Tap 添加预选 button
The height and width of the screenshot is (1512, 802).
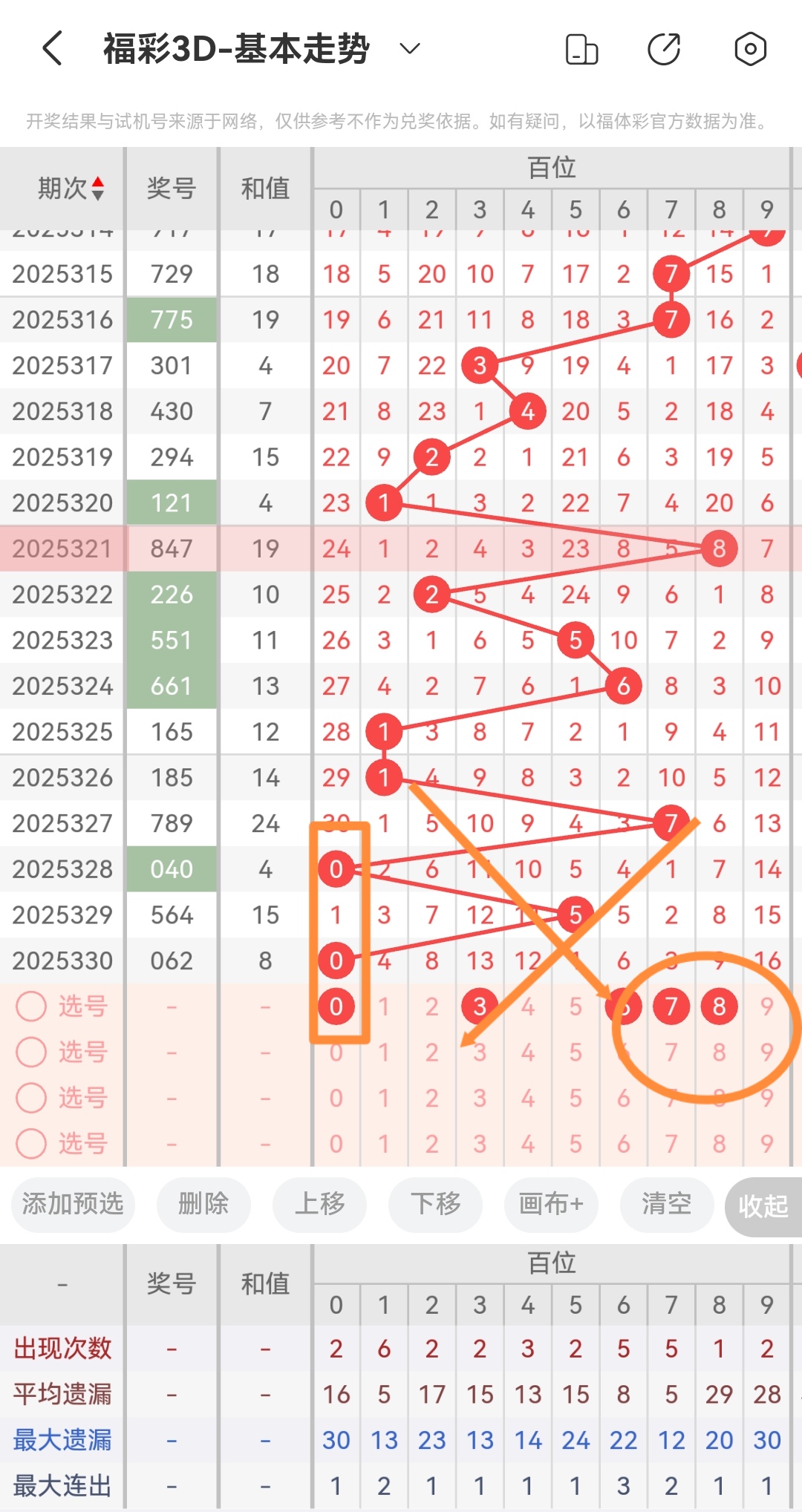[x=73, y=1204]
